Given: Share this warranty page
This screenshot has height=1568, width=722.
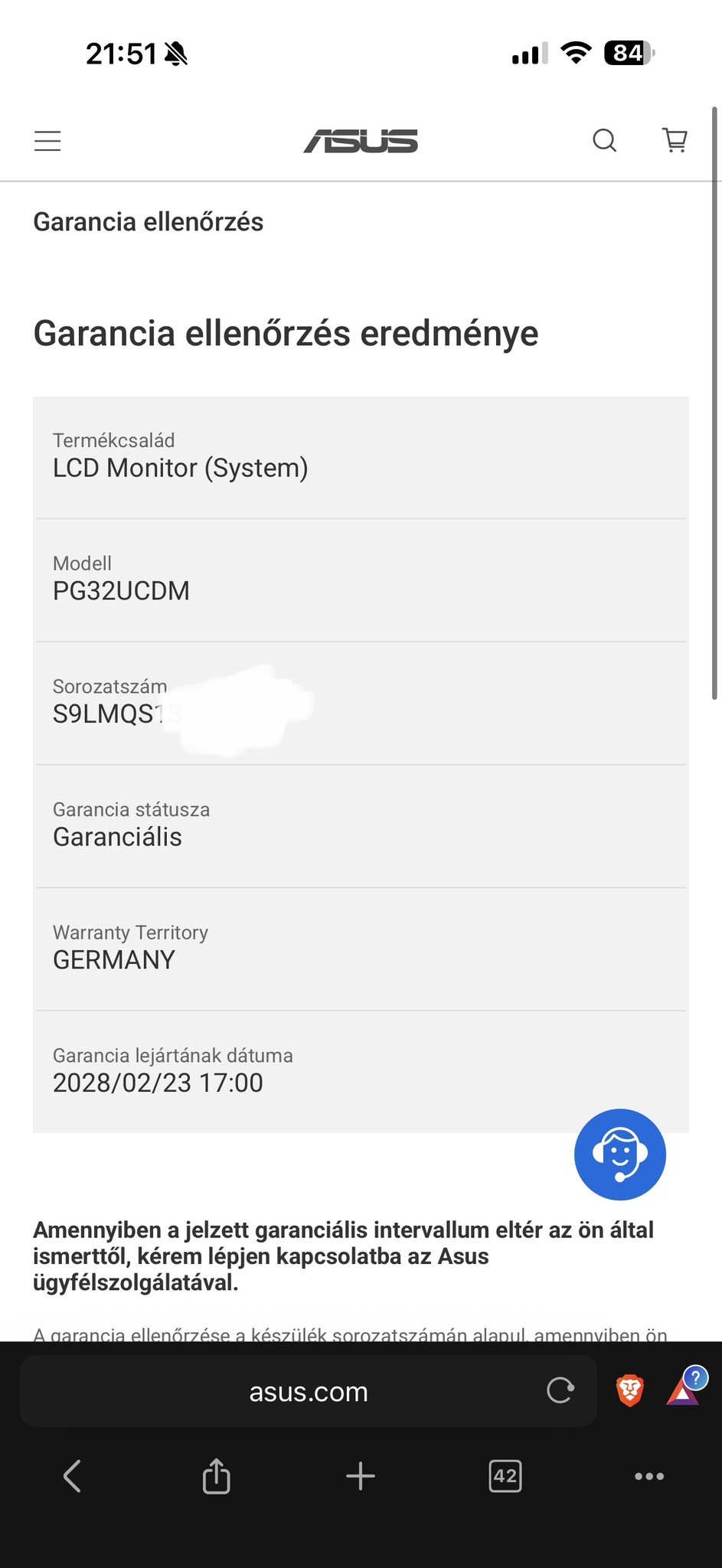Looking at the screenshot, I should [x=216, y=1475].
